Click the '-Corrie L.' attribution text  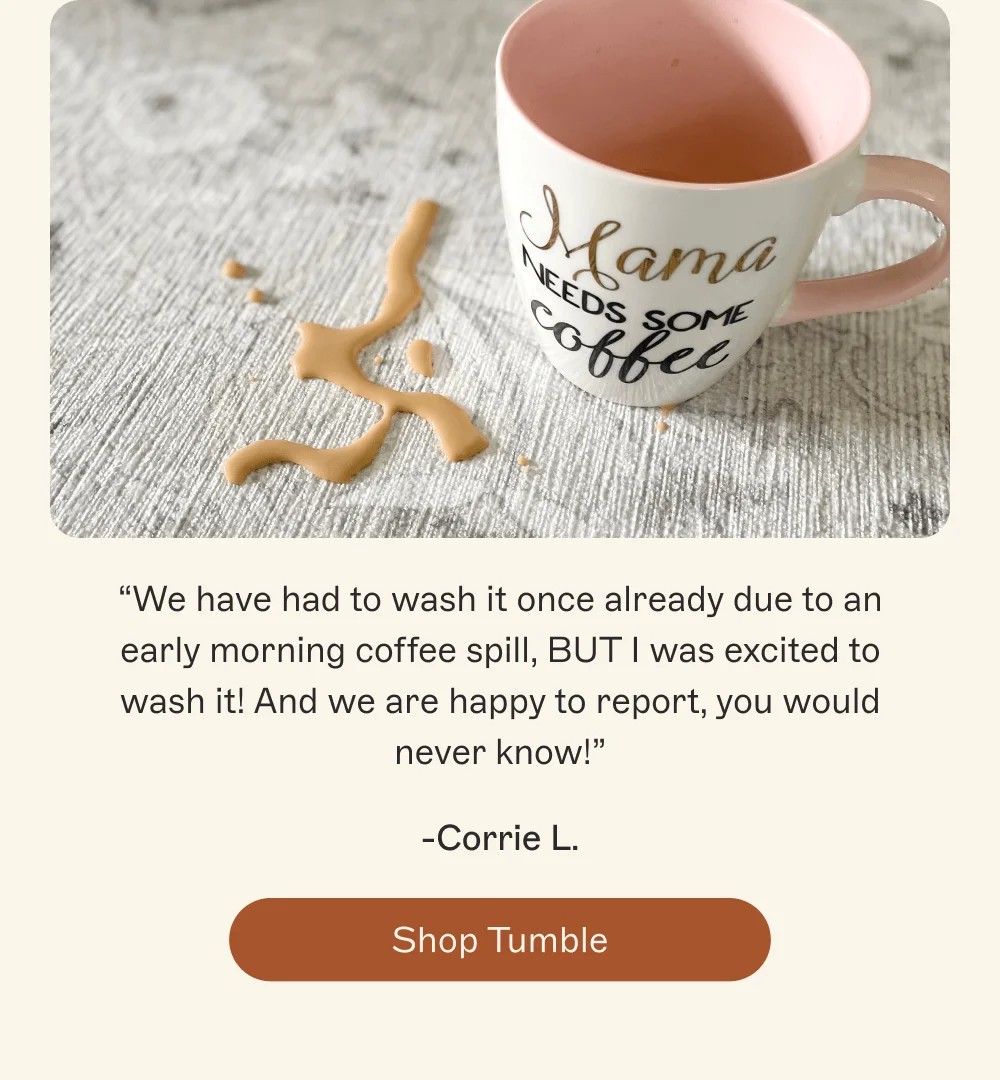coord(500,838)
